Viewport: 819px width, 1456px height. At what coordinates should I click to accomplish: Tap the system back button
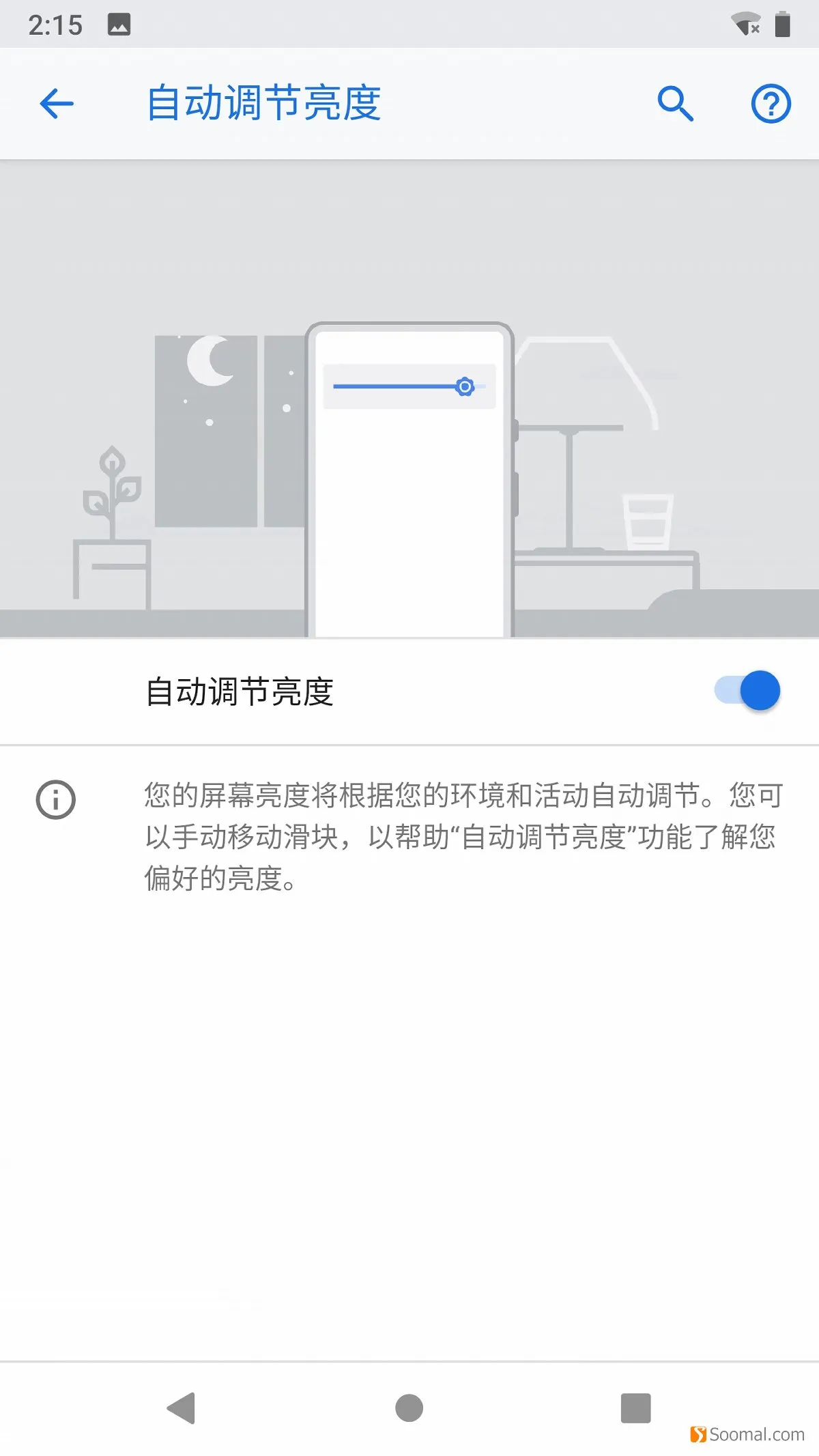point(182,1408)
